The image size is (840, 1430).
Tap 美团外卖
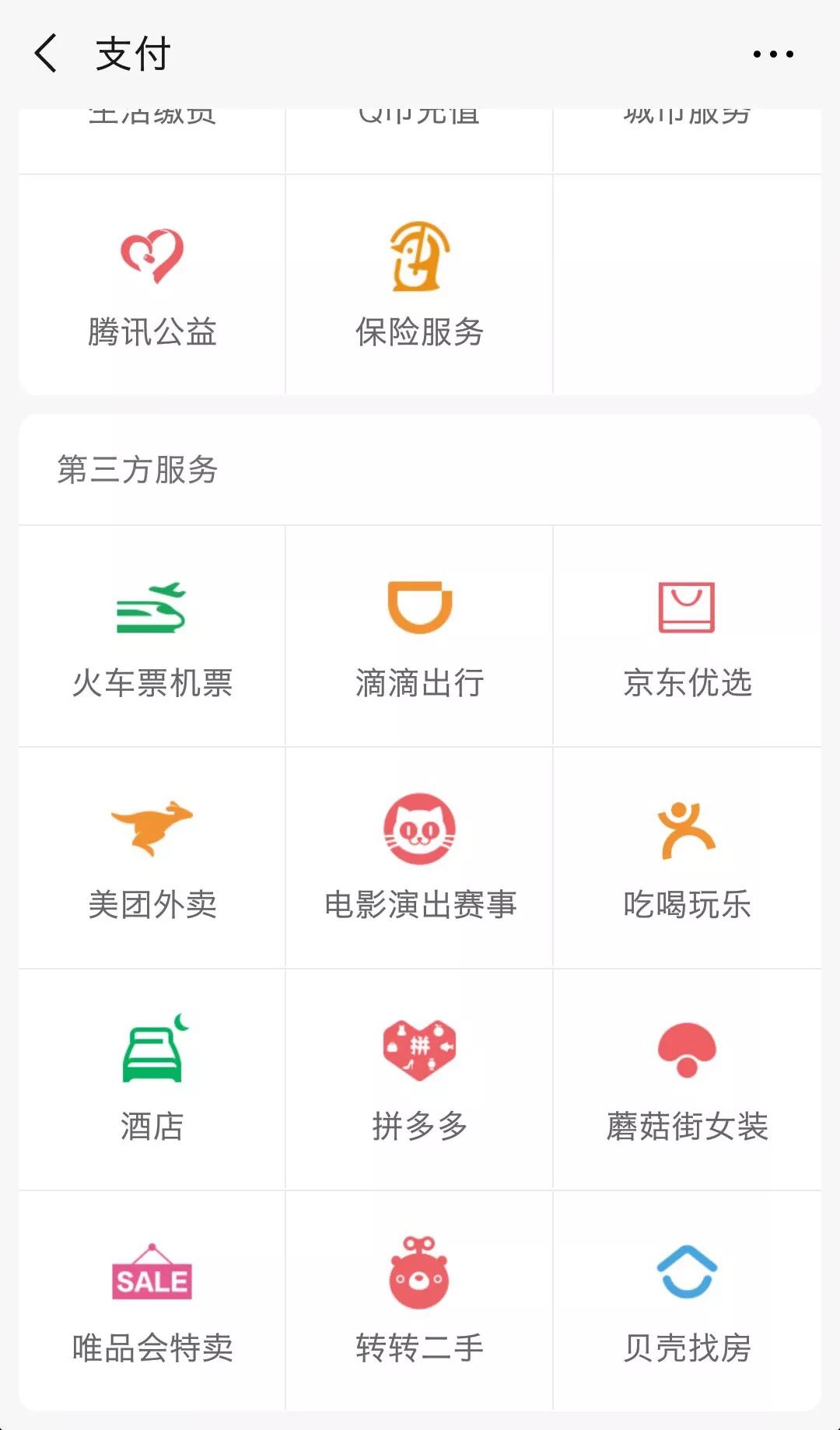tap(152, 857)
